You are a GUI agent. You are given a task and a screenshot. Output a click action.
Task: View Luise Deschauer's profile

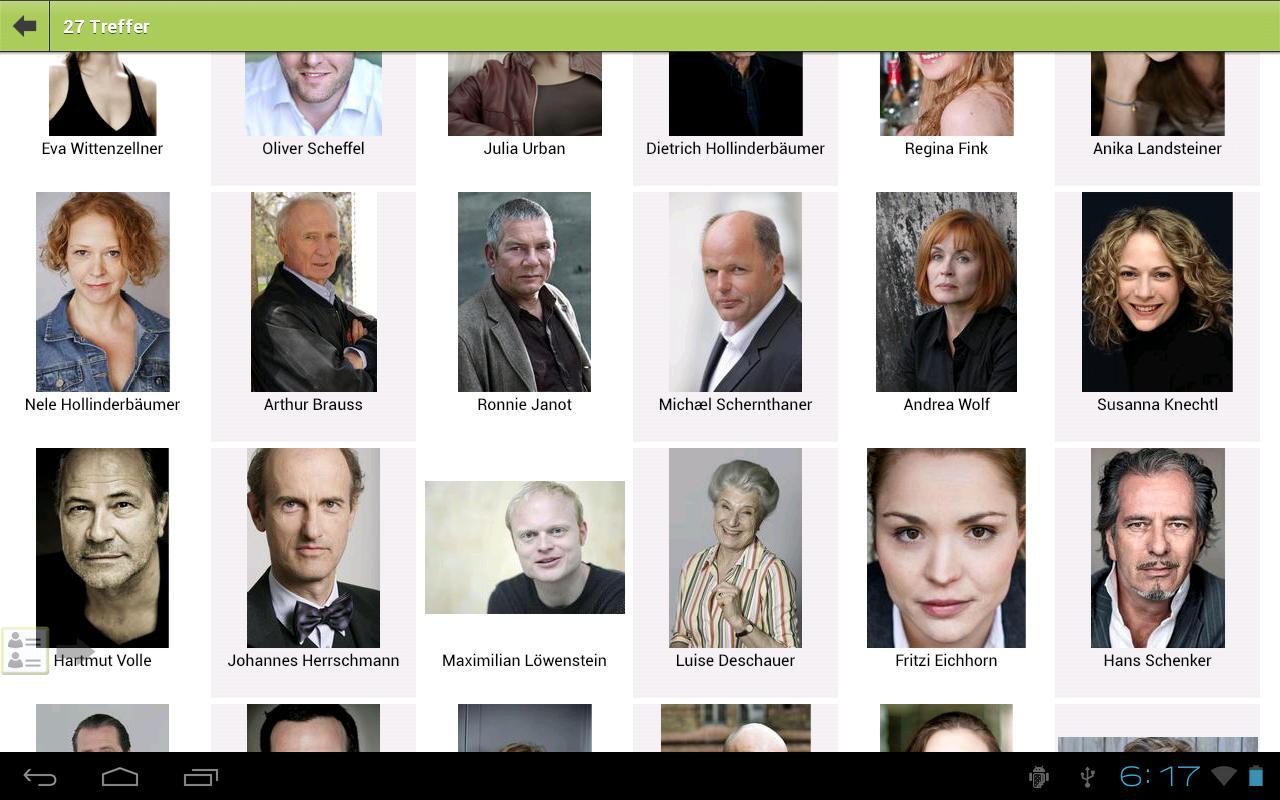pyautogui.click(x=735, y=548)
